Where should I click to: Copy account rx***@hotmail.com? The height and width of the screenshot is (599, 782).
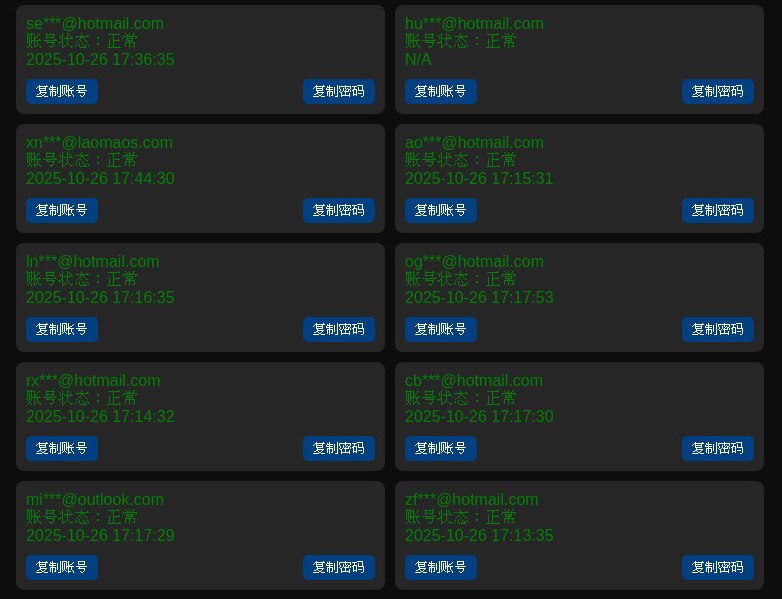62,448
